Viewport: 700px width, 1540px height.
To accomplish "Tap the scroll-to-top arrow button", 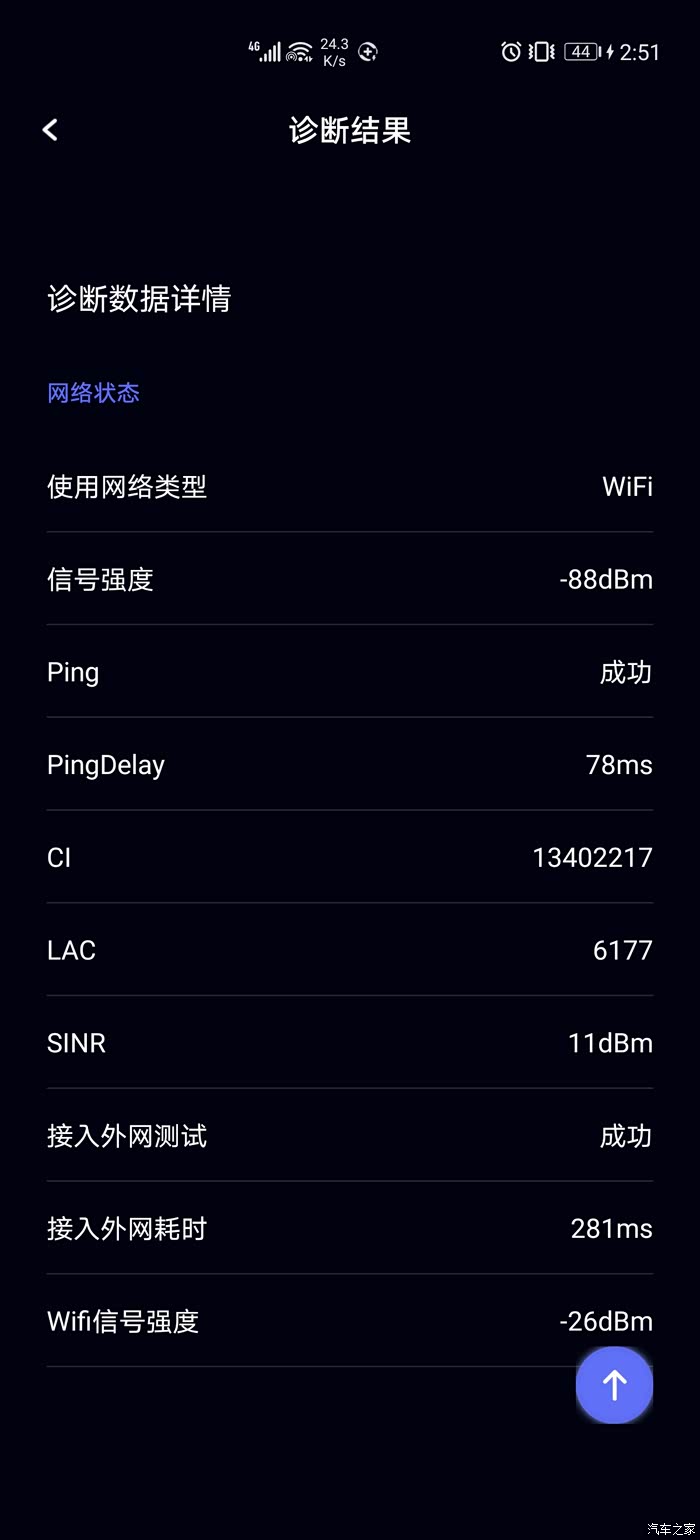I will pyautogui.click(x=614, y=1385).
